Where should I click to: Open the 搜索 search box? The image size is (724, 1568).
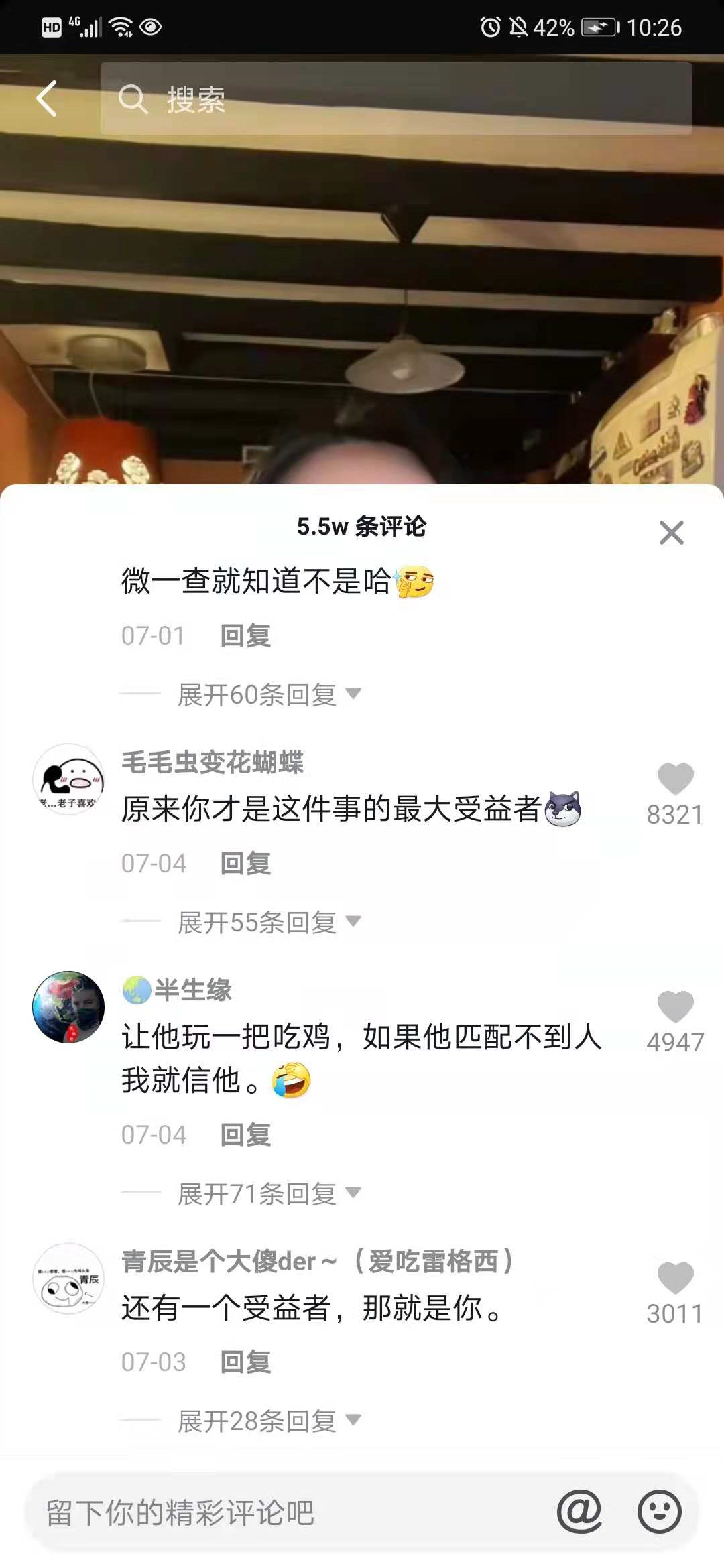(396, 99)
